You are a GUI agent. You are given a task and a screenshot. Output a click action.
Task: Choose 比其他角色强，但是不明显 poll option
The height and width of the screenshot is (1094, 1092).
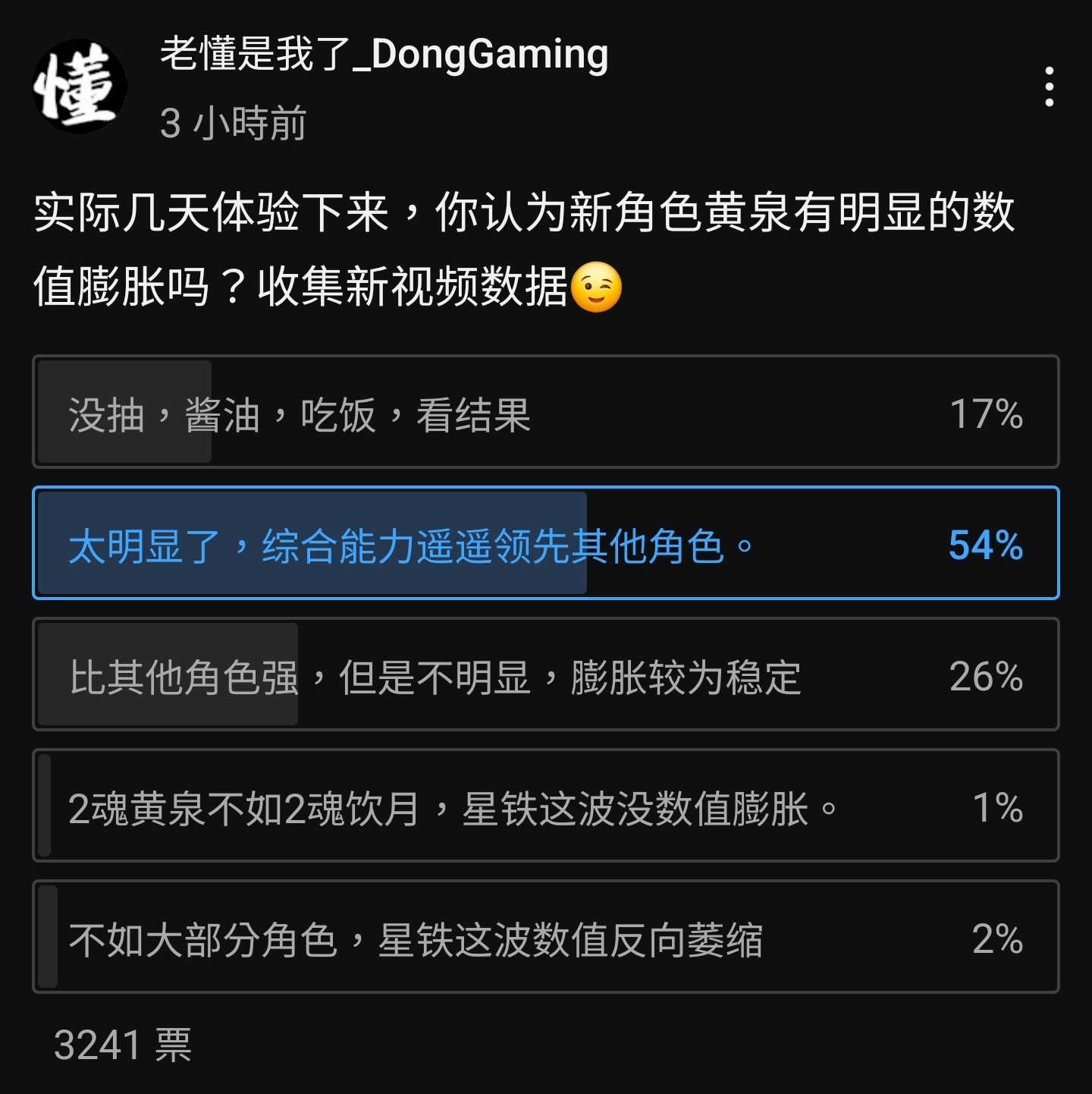[x=545, y=674]
